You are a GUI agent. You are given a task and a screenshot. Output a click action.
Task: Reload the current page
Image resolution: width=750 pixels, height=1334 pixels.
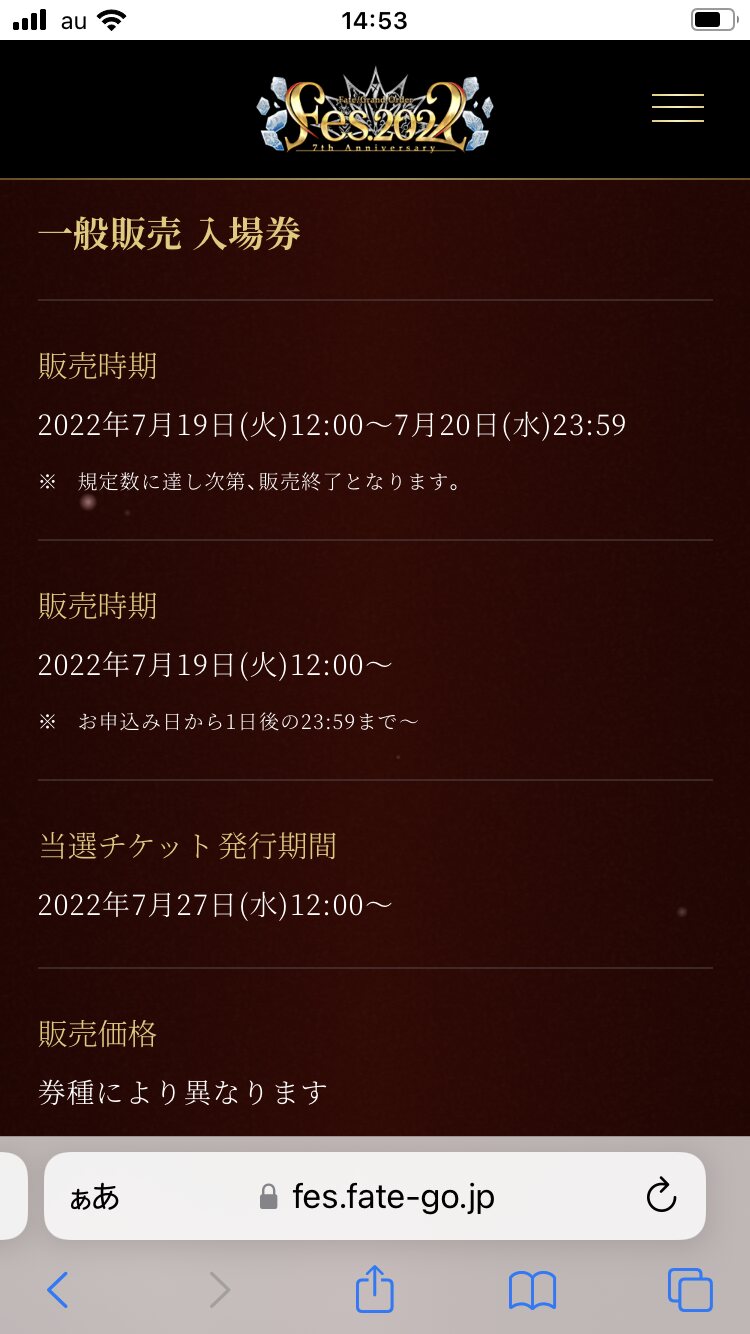coord(661,1196)
